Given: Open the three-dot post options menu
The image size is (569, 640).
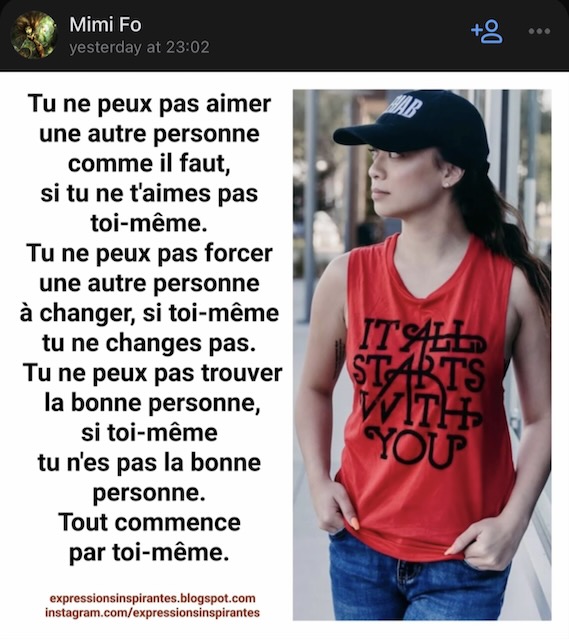Looking at the screenshot, I should tap(539, 31).
